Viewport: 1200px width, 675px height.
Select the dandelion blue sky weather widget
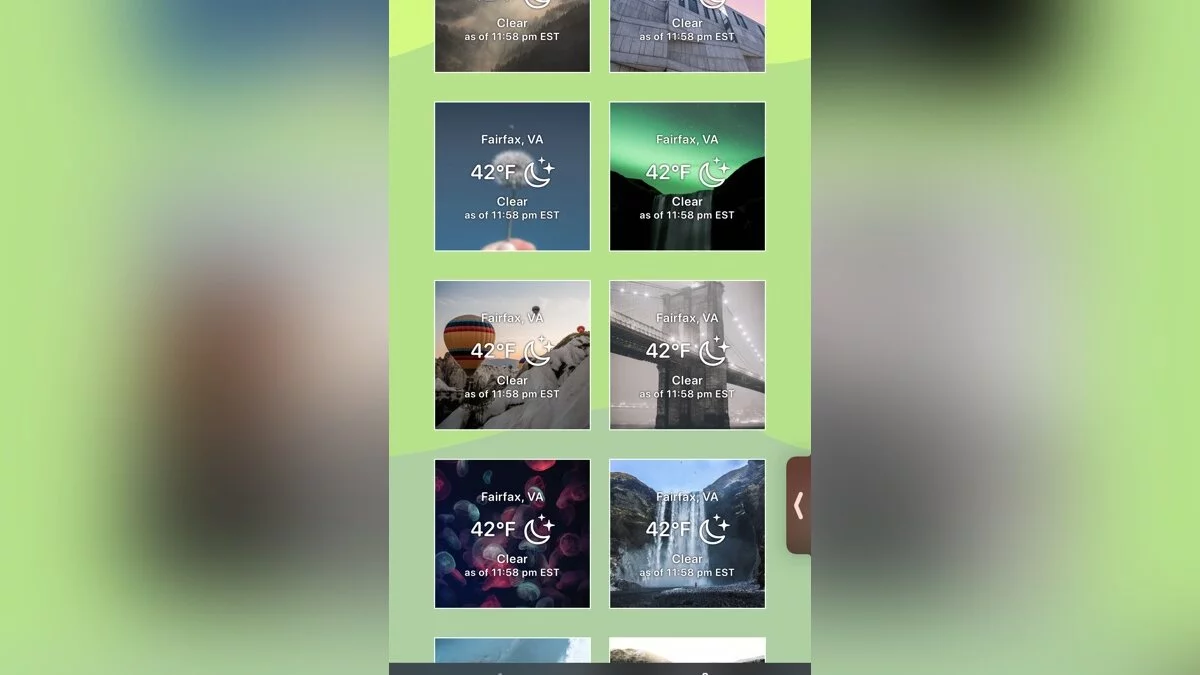512,176
